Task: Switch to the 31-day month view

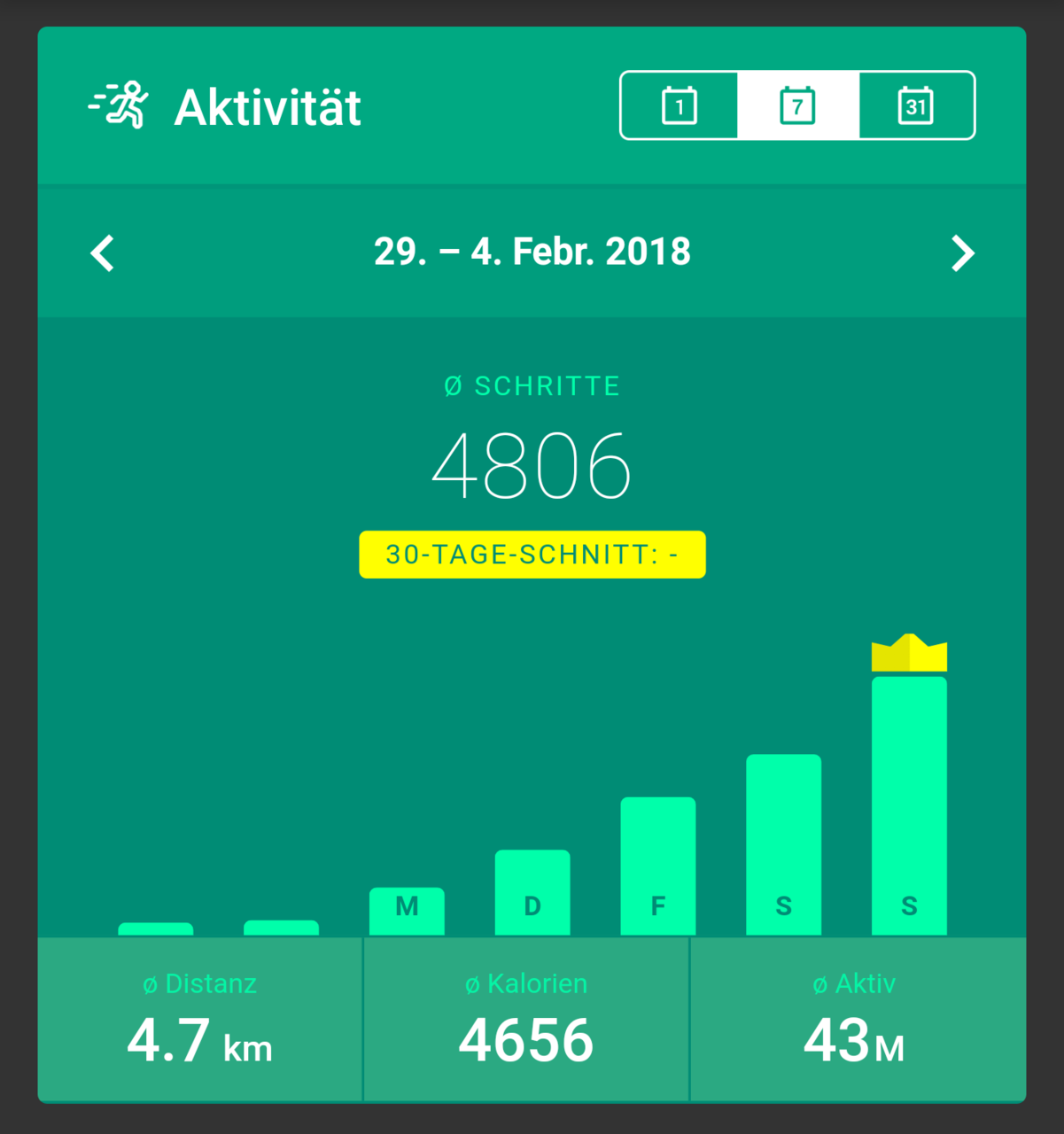Action: click(916, 106)
